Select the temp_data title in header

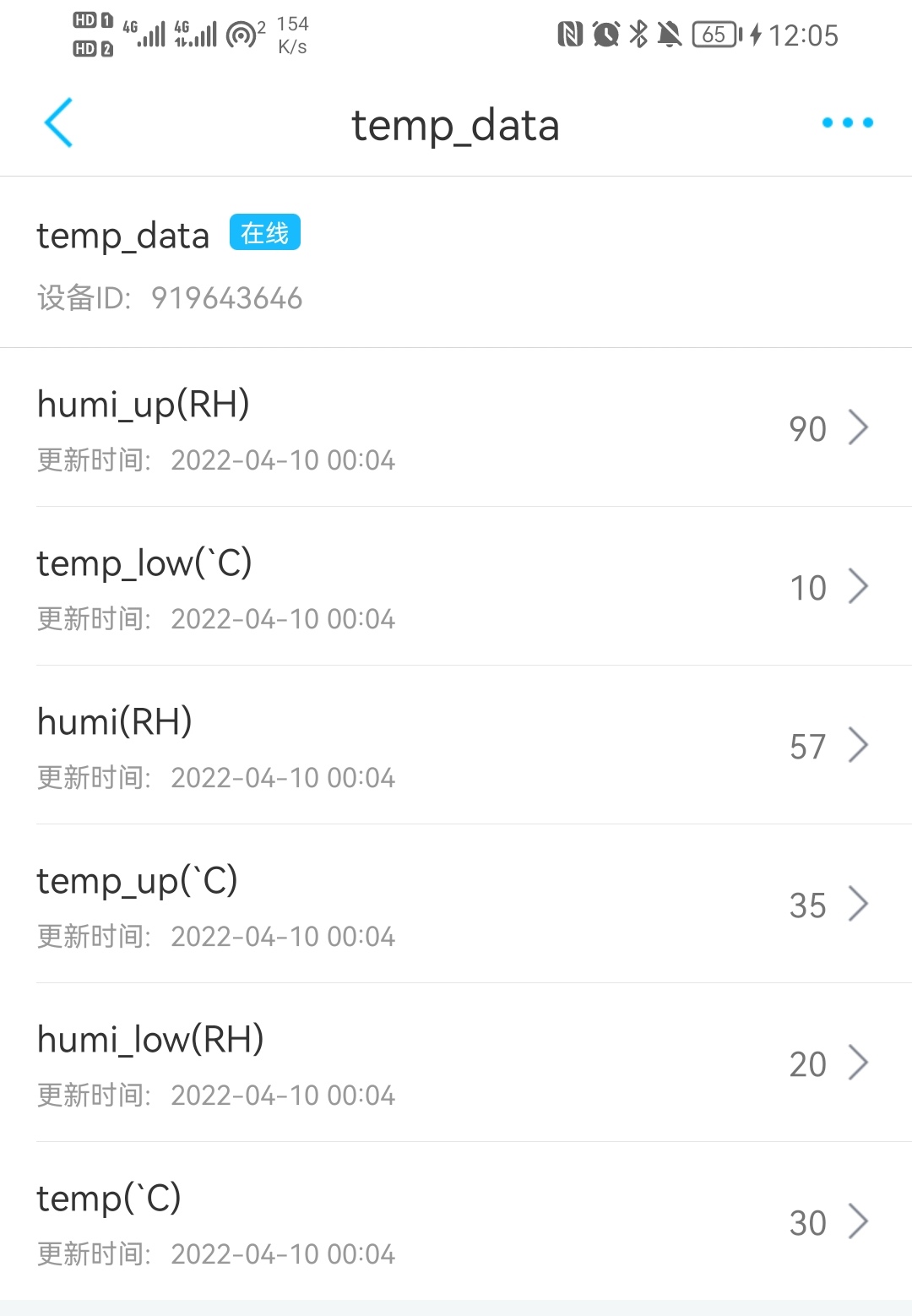(456, 125)
